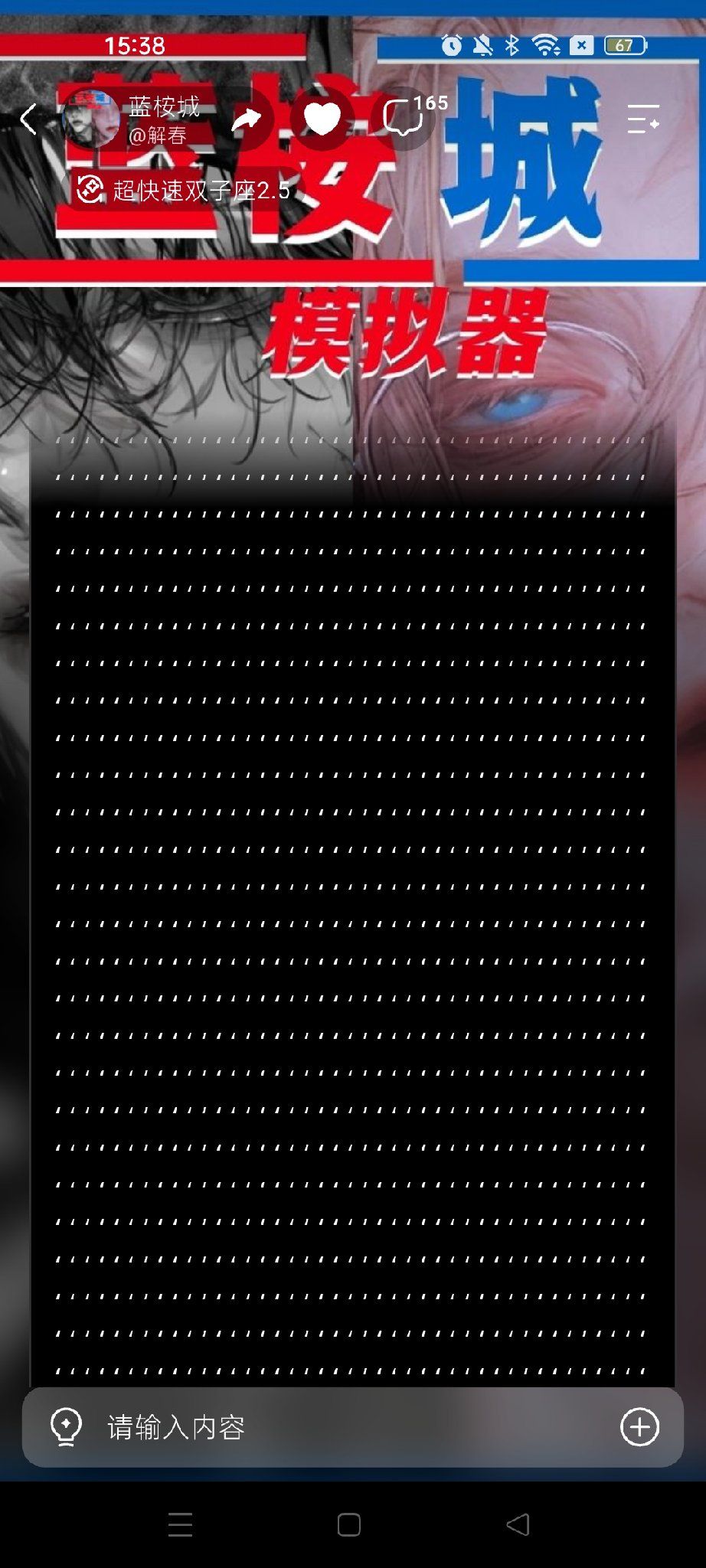Like the story with the heart icon
The image size is (706, 1568).
click(x=322, y=119)
